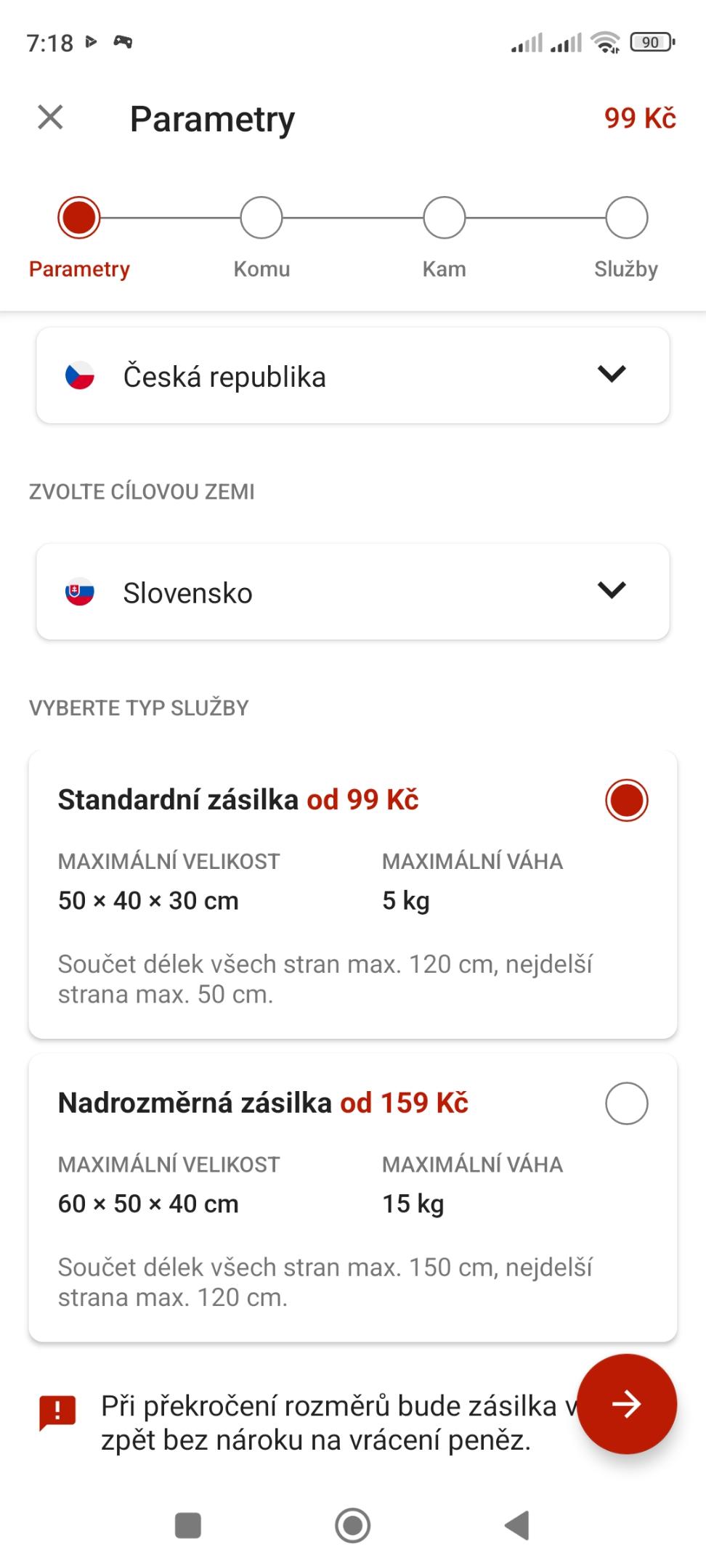Open the Česká republika origin country dropdown
This screenshot has width=706, height=1568.
(353, 375)
